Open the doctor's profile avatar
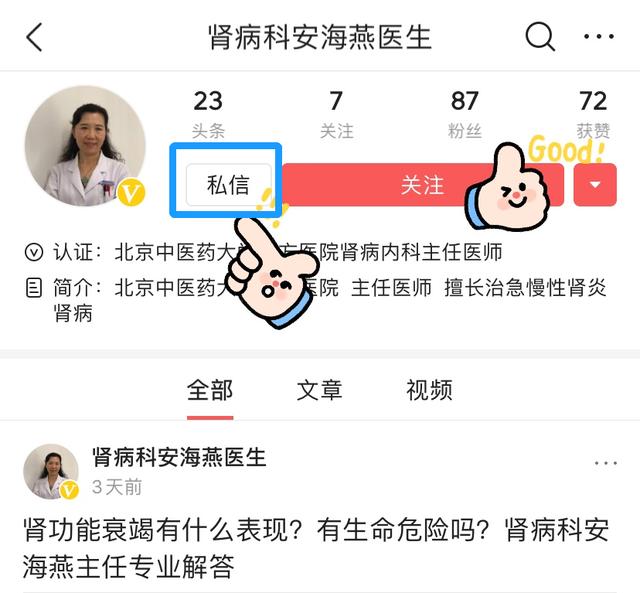This screenshot has width=640, height=593. pos(85,146)
